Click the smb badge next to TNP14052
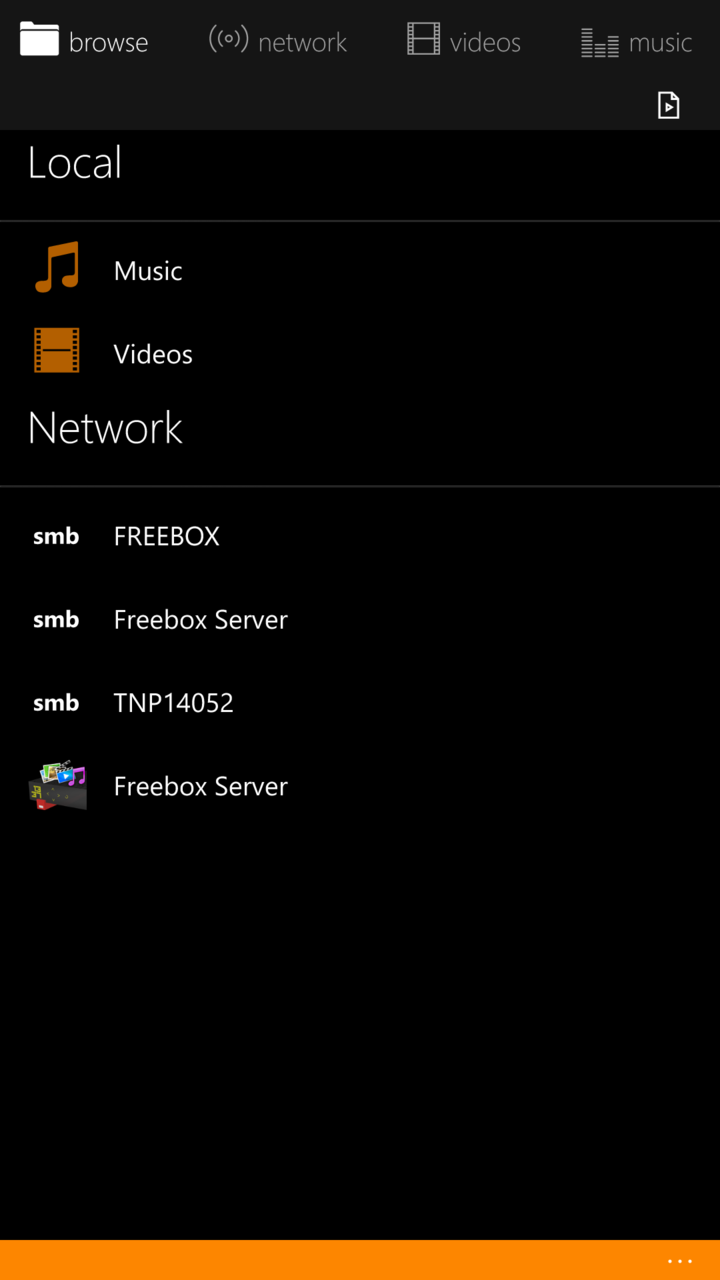Image resolution: width=720 pixels, height=1280 pixels. click(x=56, y=703)
